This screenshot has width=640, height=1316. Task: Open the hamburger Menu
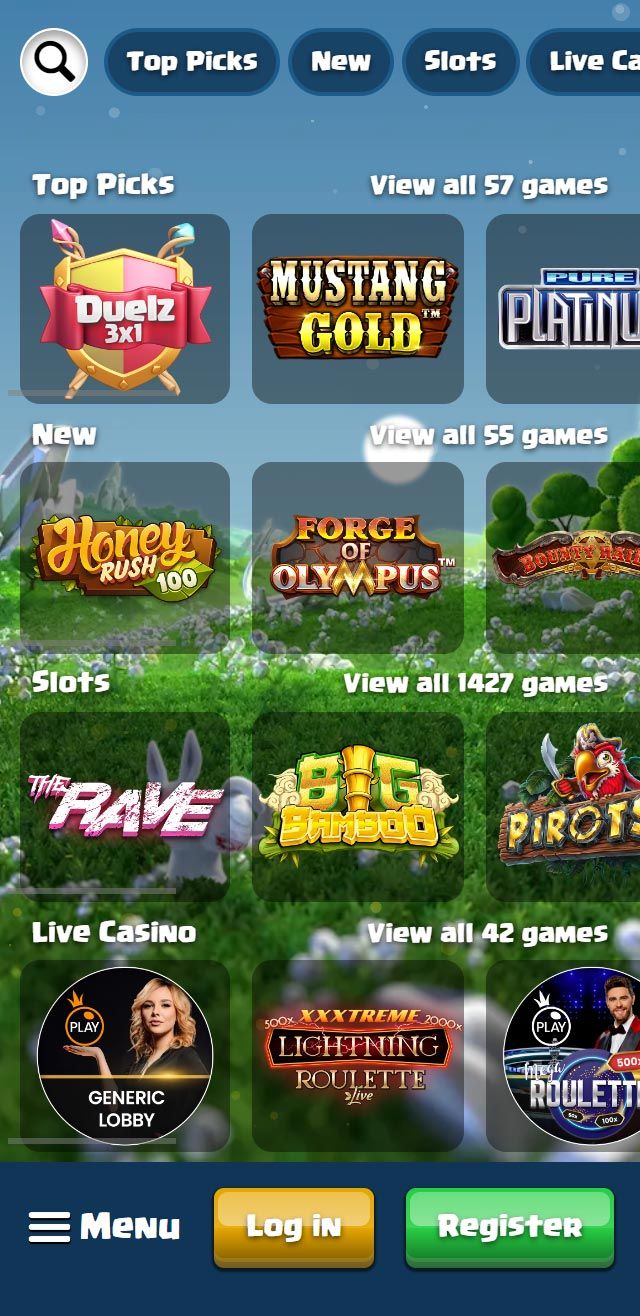click(x=104, y=1227)
